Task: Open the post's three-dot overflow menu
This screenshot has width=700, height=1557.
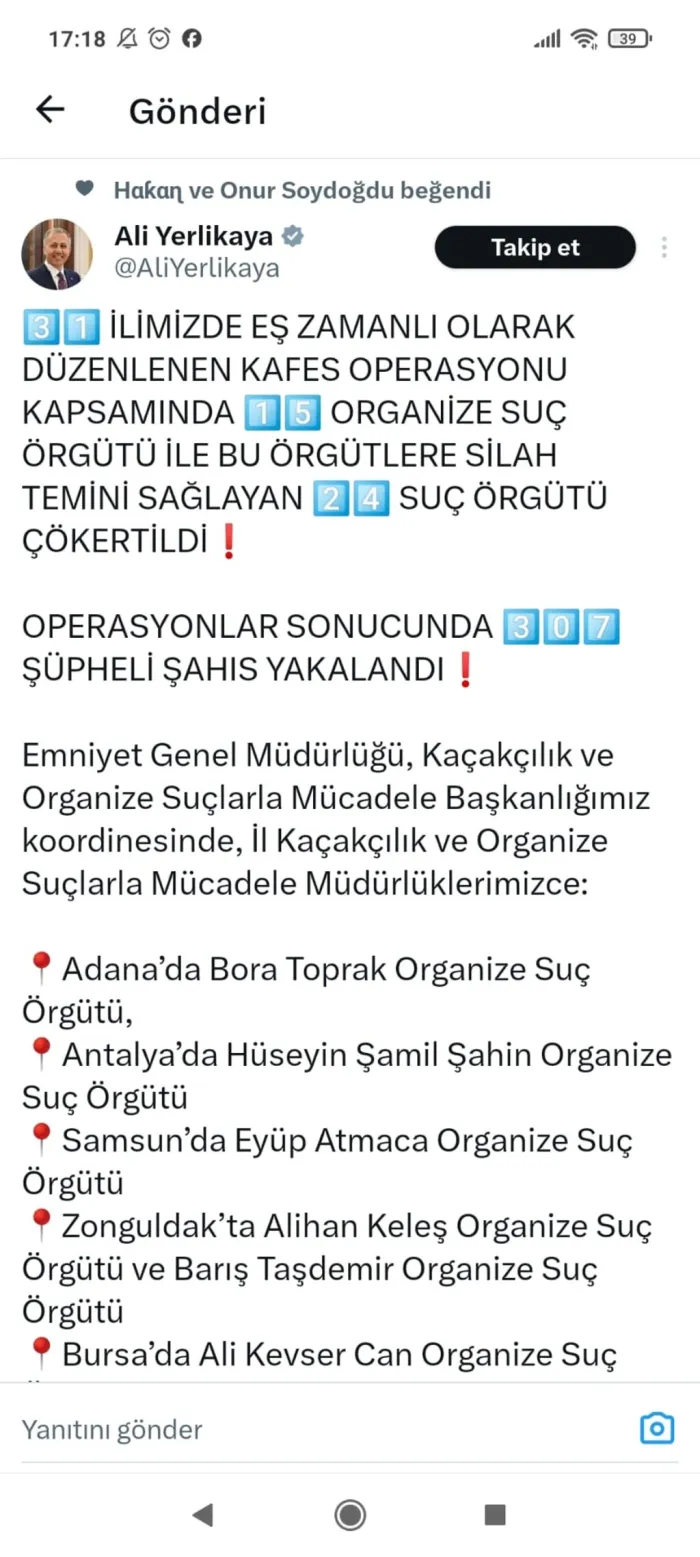Action: tap(664, 247)
